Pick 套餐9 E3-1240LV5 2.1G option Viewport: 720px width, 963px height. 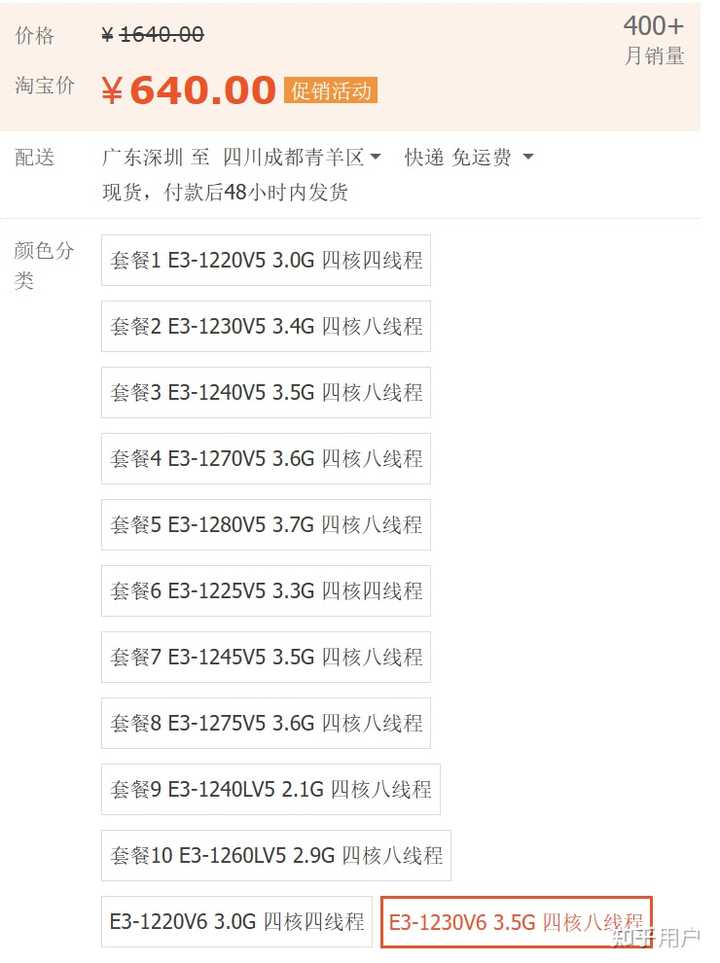point(271,788)
